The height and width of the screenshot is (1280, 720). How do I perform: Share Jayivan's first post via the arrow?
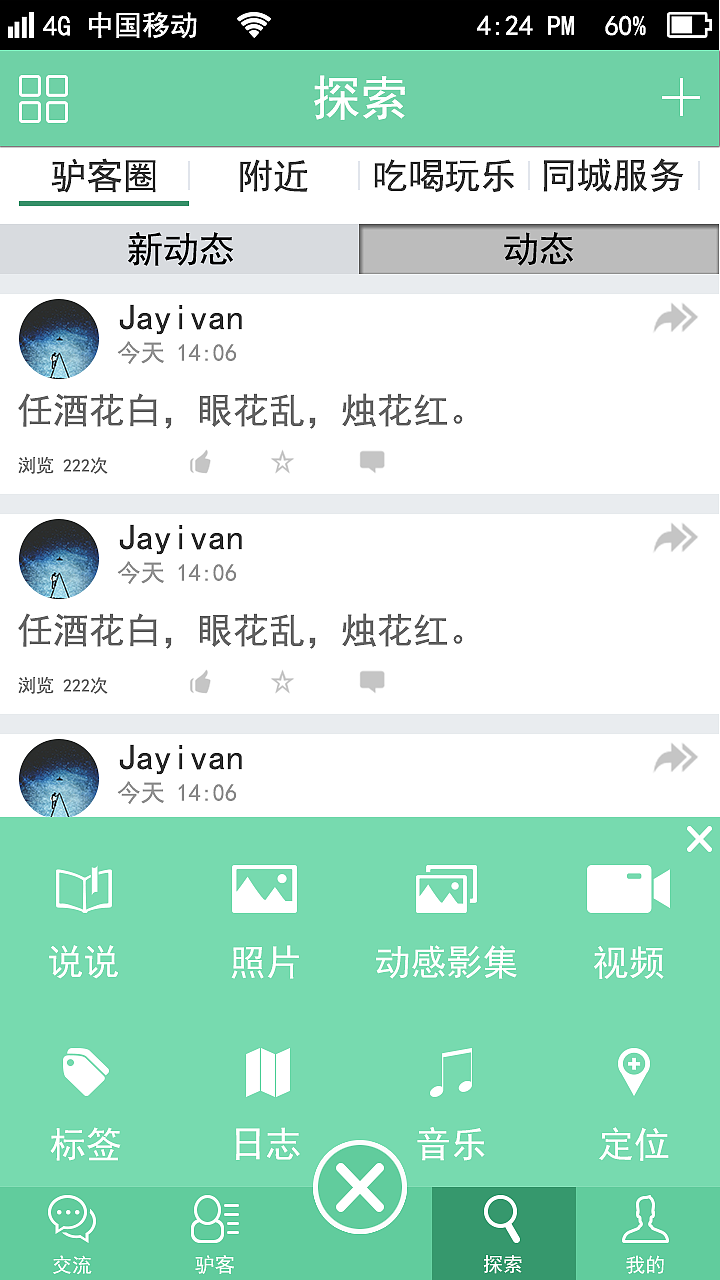click(676, 317)
